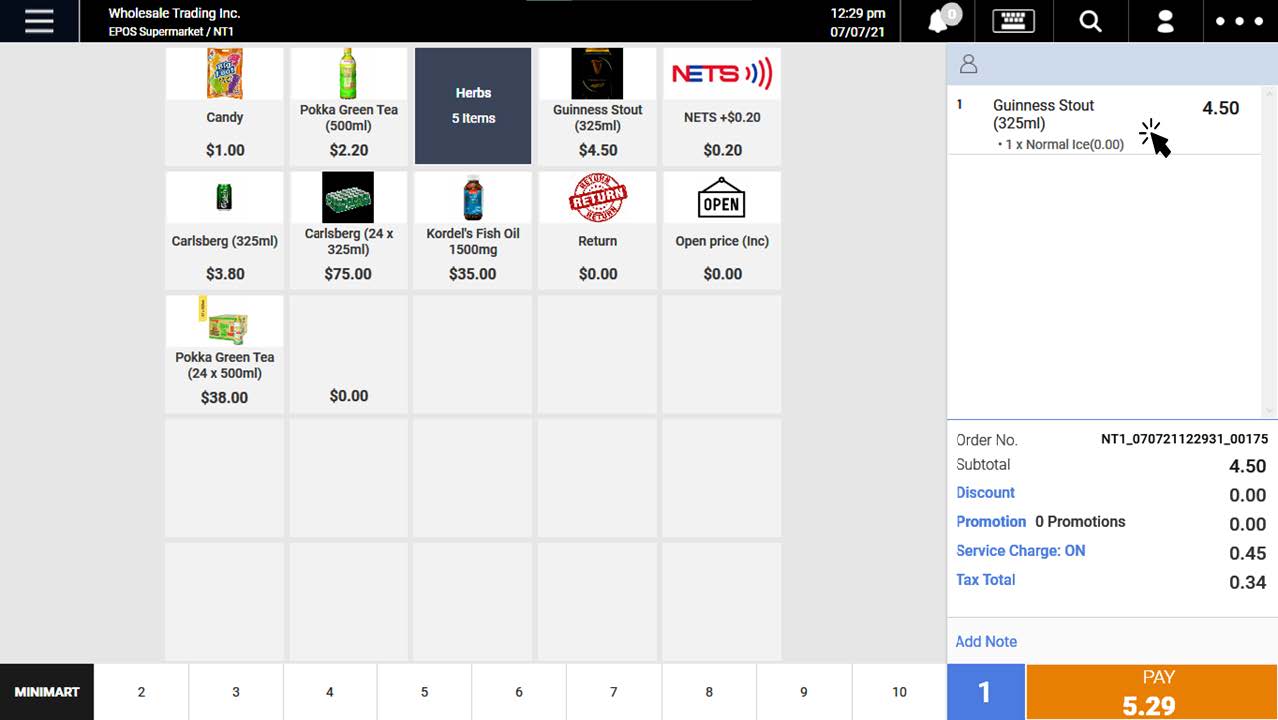Screen dimensions: 1278x720
Task: Open the on-screen keyboard icon
Action: 1013,21
